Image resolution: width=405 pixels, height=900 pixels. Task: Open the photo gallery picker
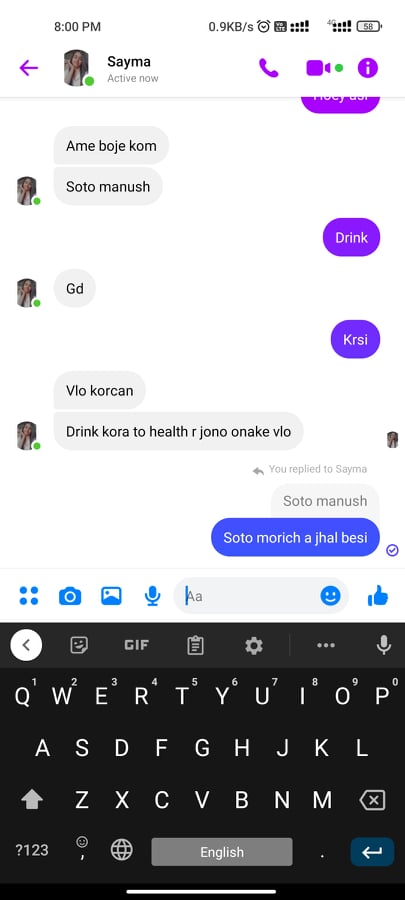[x=111, y=596]
